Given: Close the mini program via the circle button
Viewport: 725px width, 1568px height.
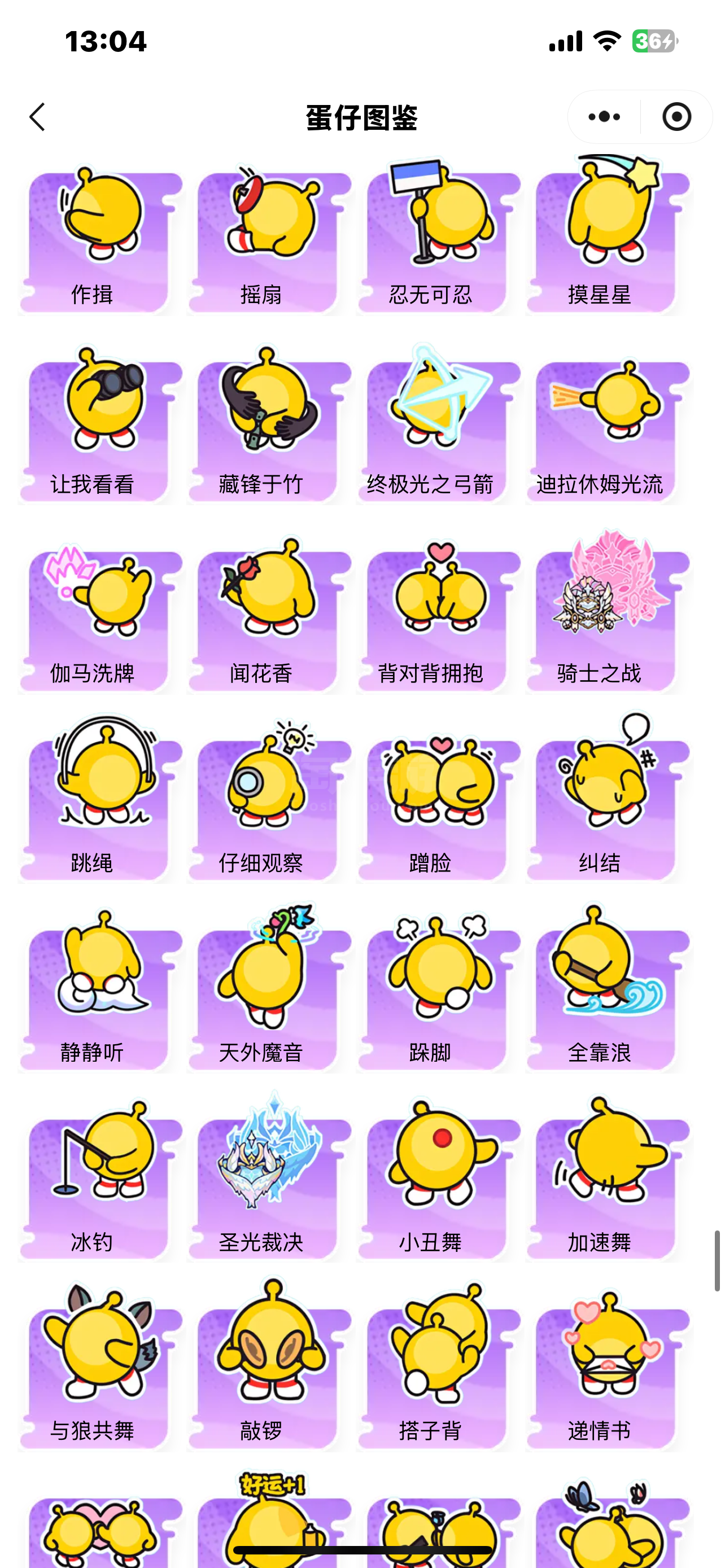Looking at the screenshot, I should tap(676, 117).
